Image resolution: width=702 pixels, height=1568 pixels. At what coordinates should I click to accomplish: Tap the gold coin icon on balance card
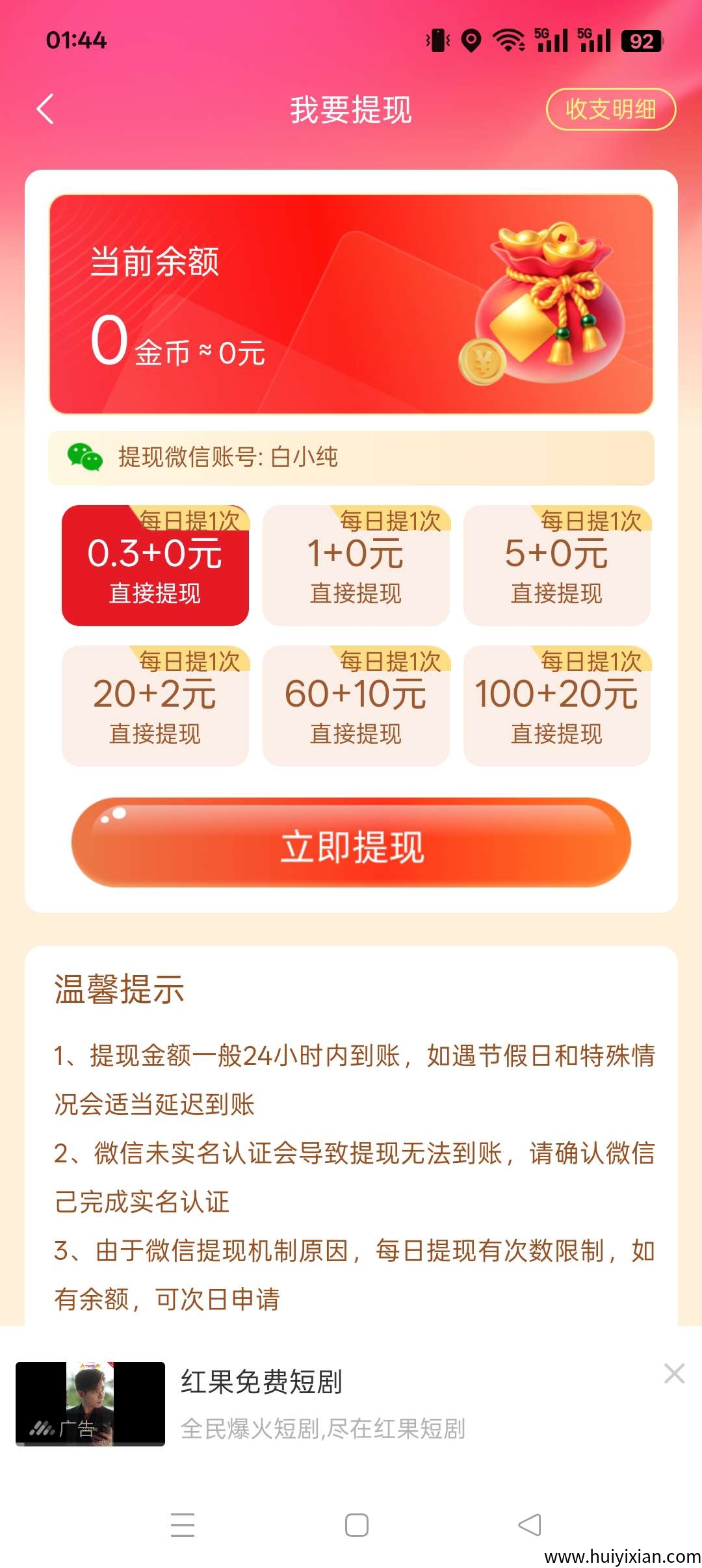(x=484, y=361)
